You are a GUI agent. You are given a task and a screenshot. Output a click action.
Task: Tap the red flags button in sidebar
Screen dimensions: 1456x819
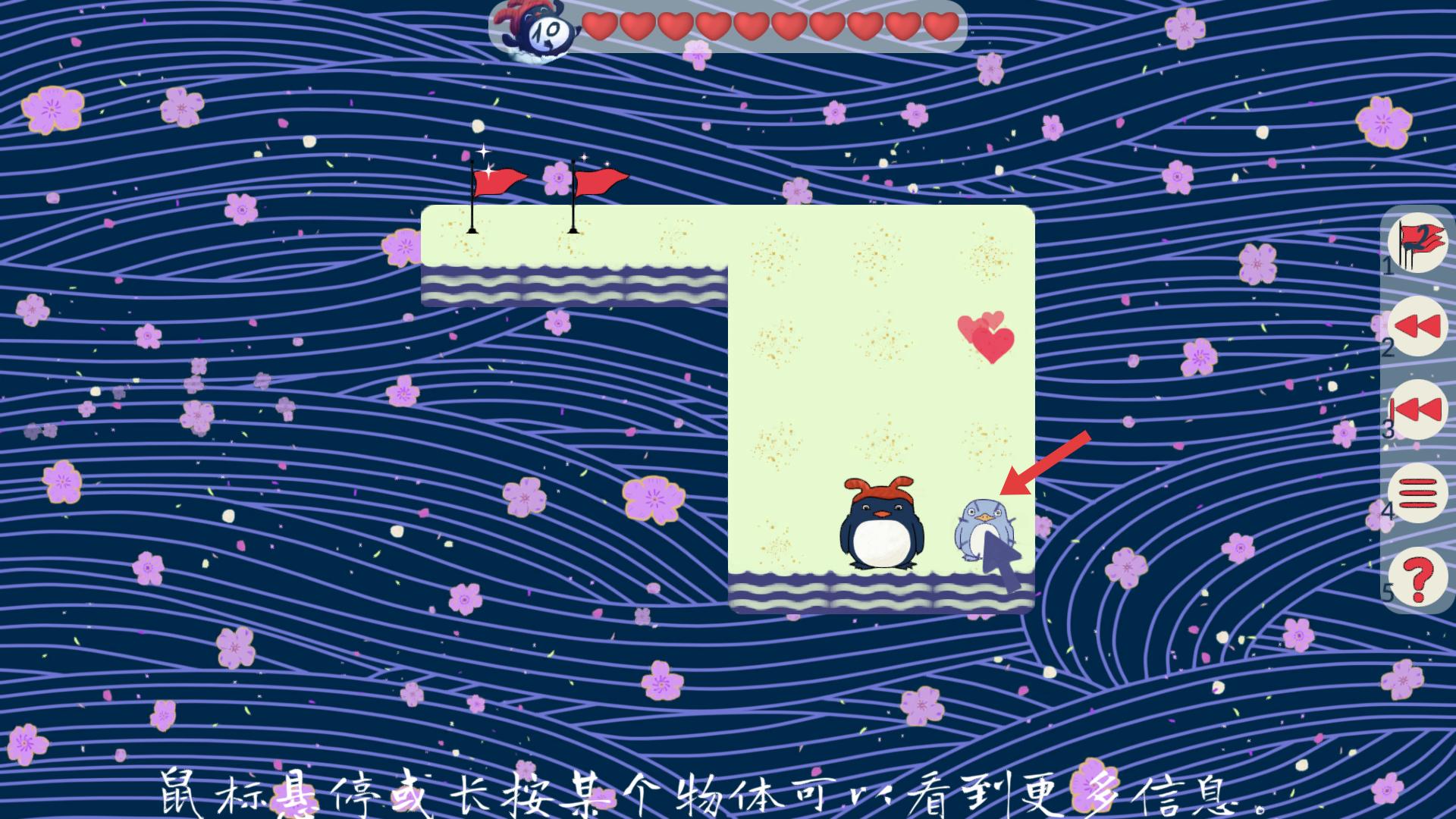point(1417,243)
